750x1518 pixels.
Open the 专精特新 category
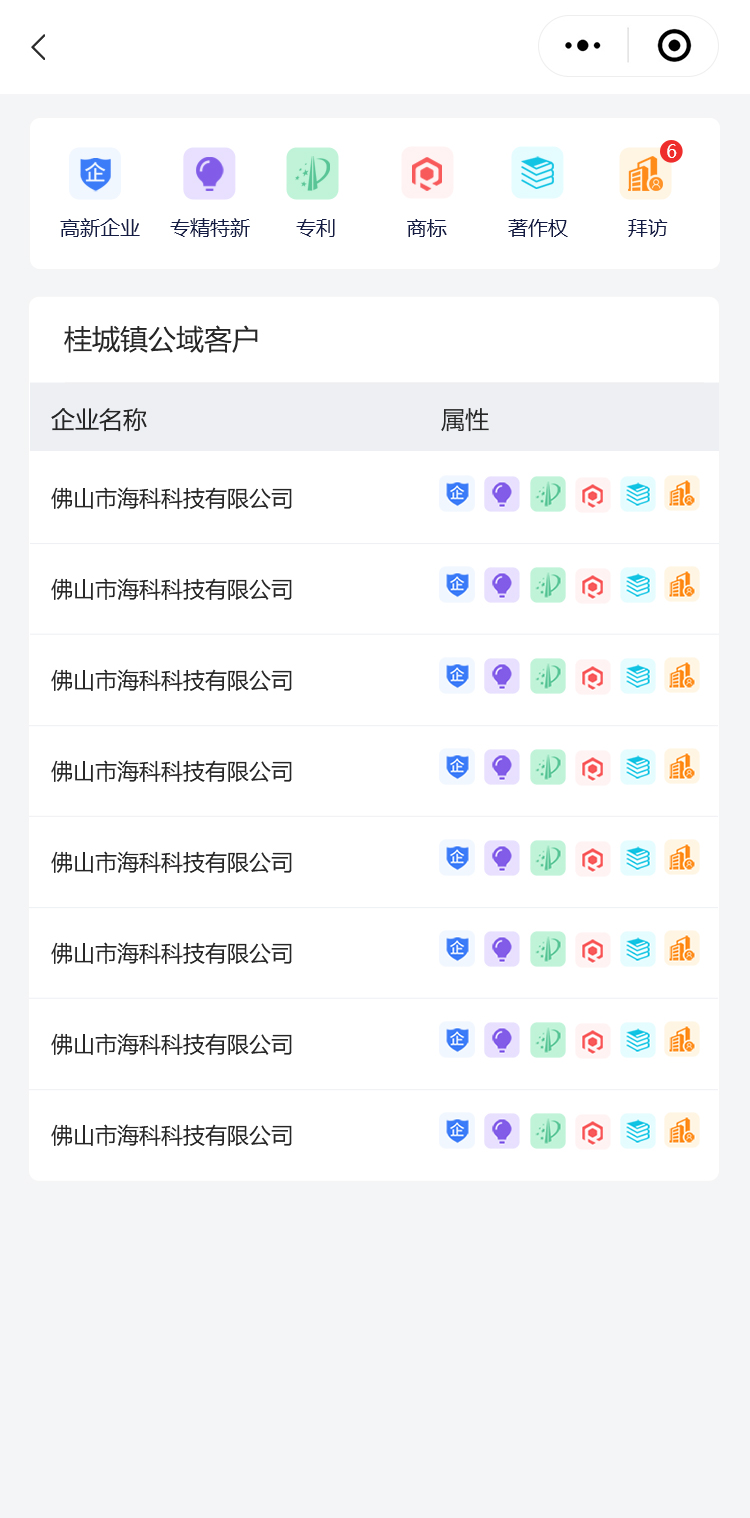coord(209,192)
